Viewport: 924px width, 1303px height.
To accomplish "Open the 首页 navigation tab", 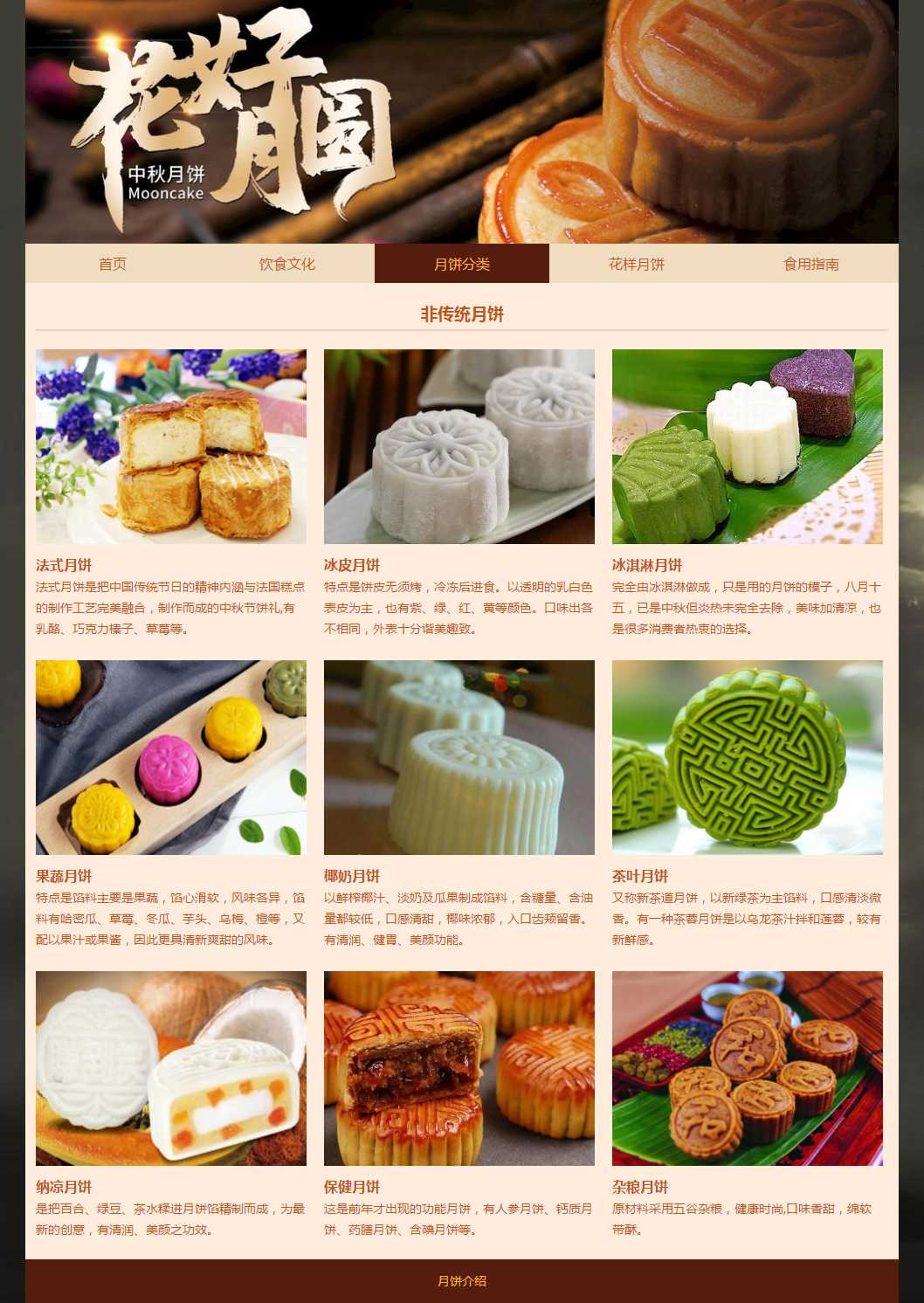I will pos(113,264).
